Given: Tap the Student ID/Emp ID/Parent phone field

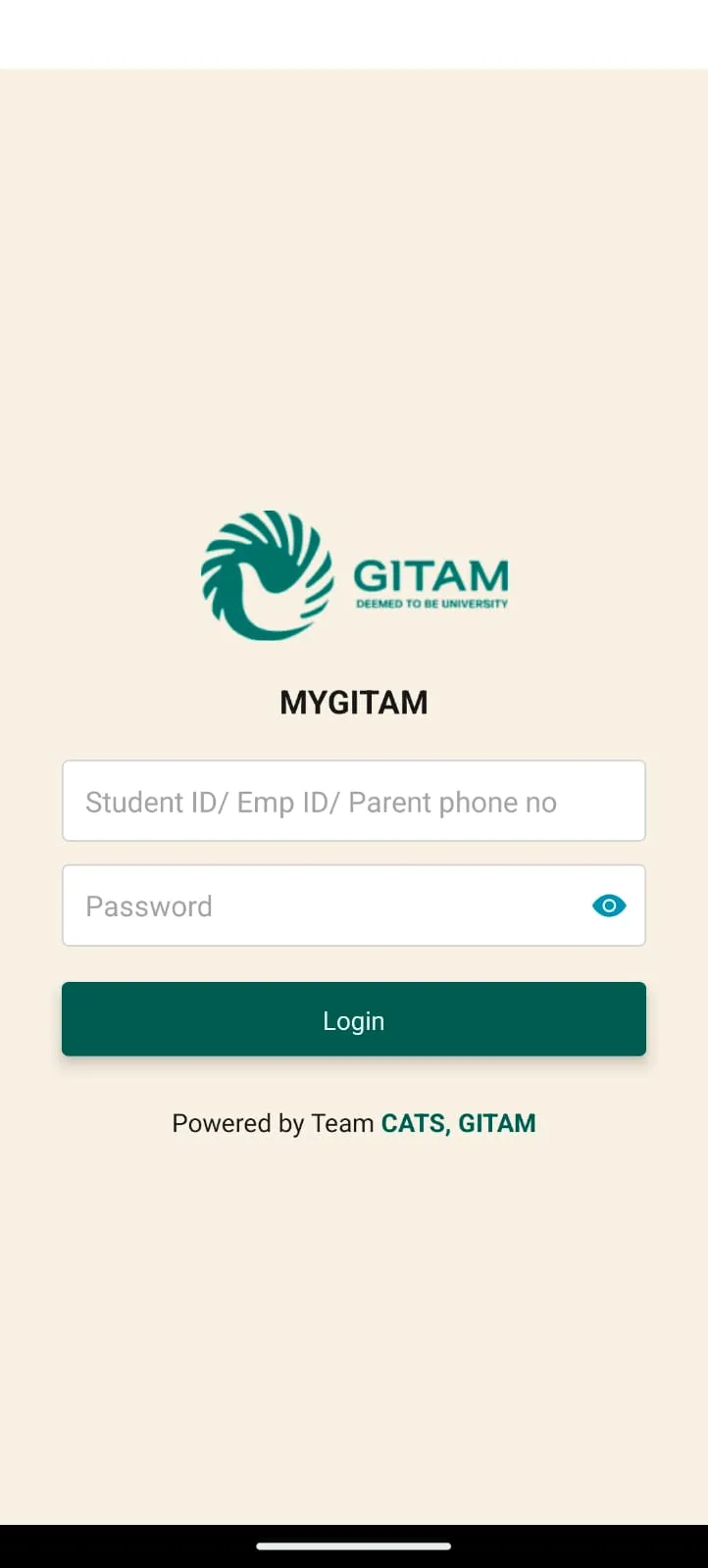Looking at the screenshot, I should 353,801.
